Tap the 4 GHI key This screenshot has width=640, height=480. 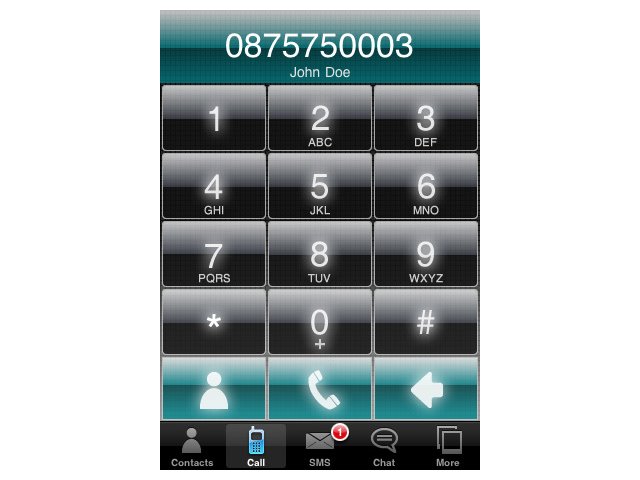(x=214, y=187)
